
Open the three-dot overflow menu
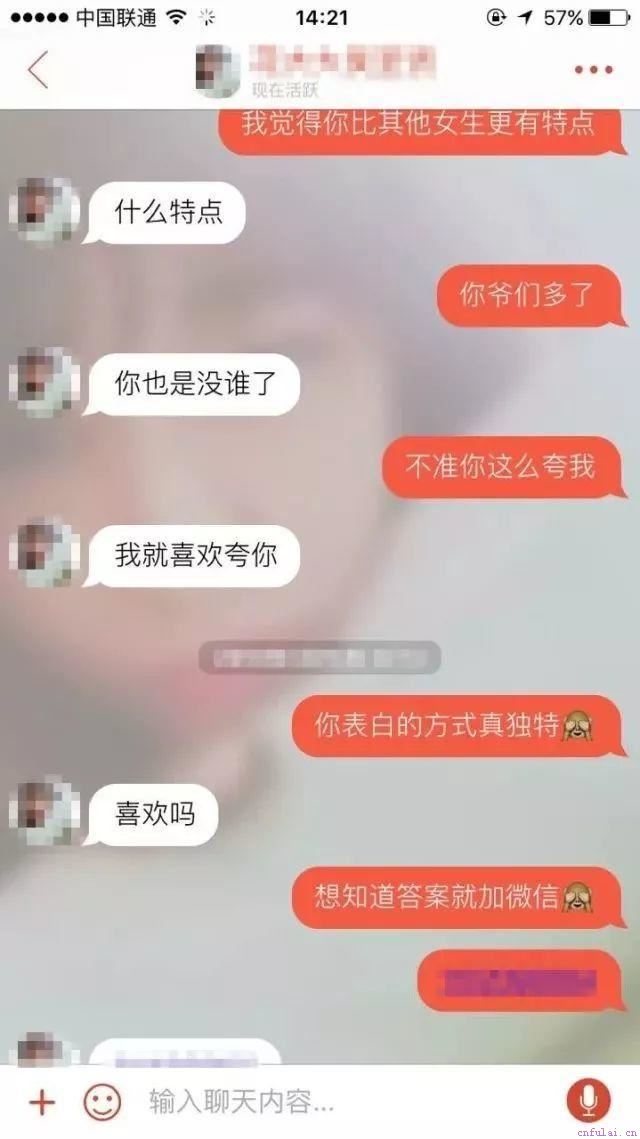(593, 70)
